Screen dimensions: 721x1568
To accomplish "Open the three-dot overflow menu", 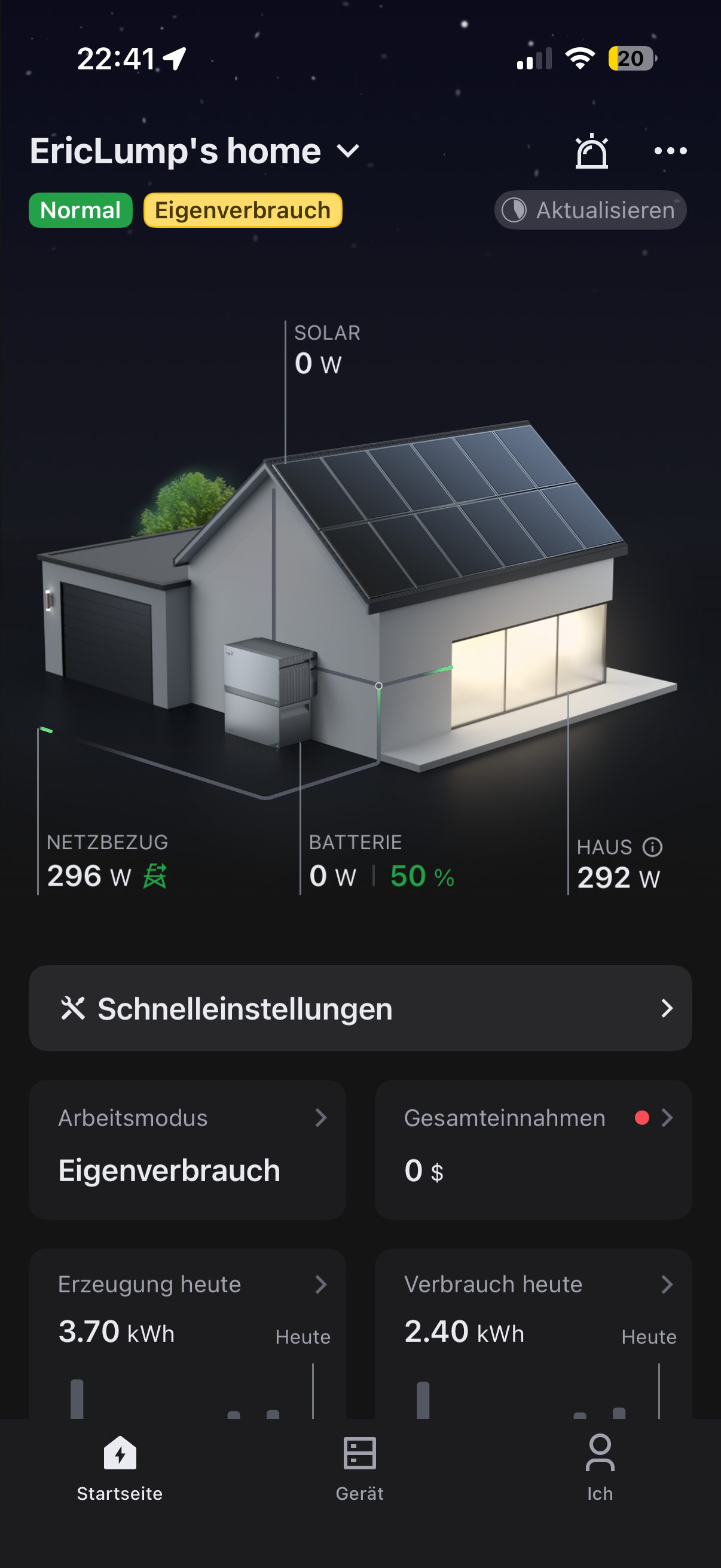I will (x=670, y=151).
